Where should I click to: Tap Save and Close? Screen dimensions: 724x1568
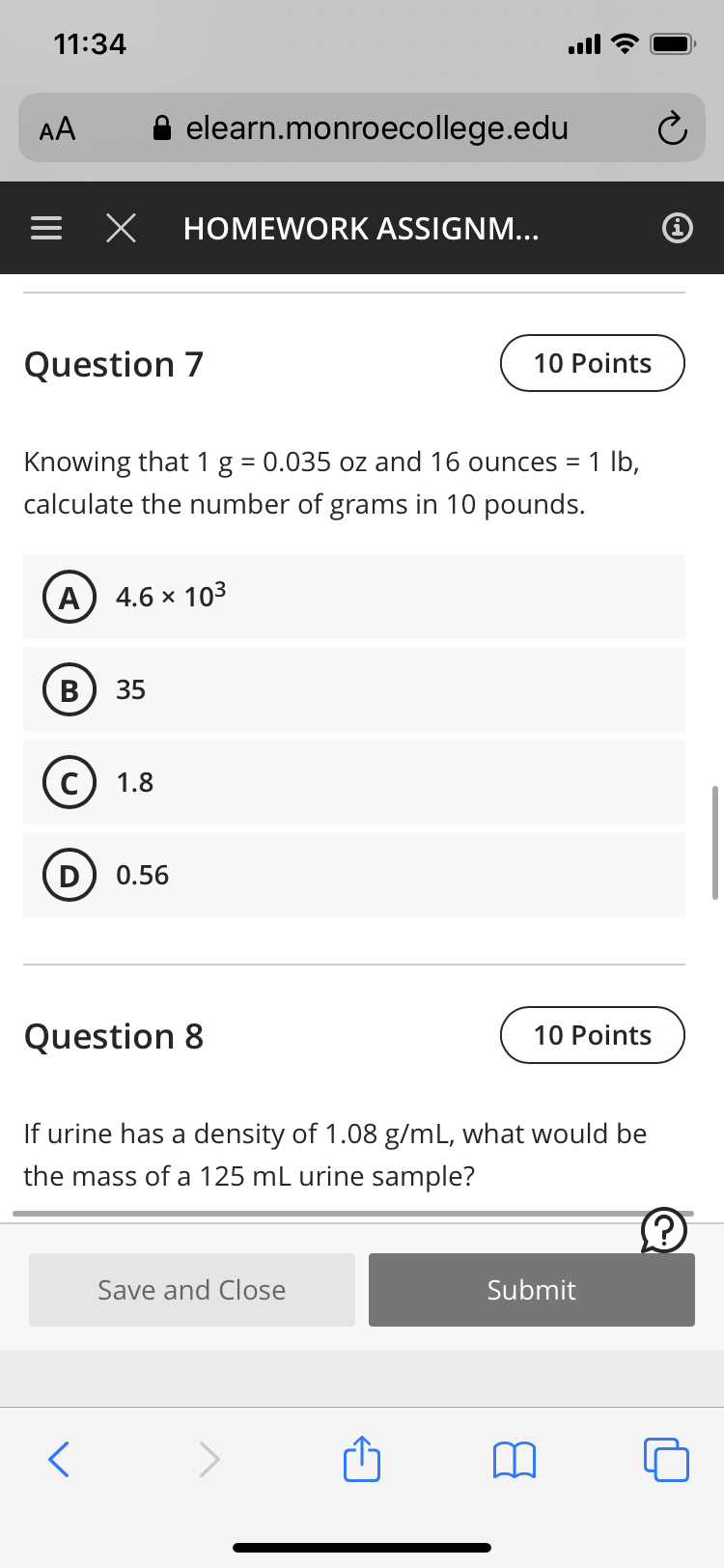pyautogui.click(x=192, y=1290)
